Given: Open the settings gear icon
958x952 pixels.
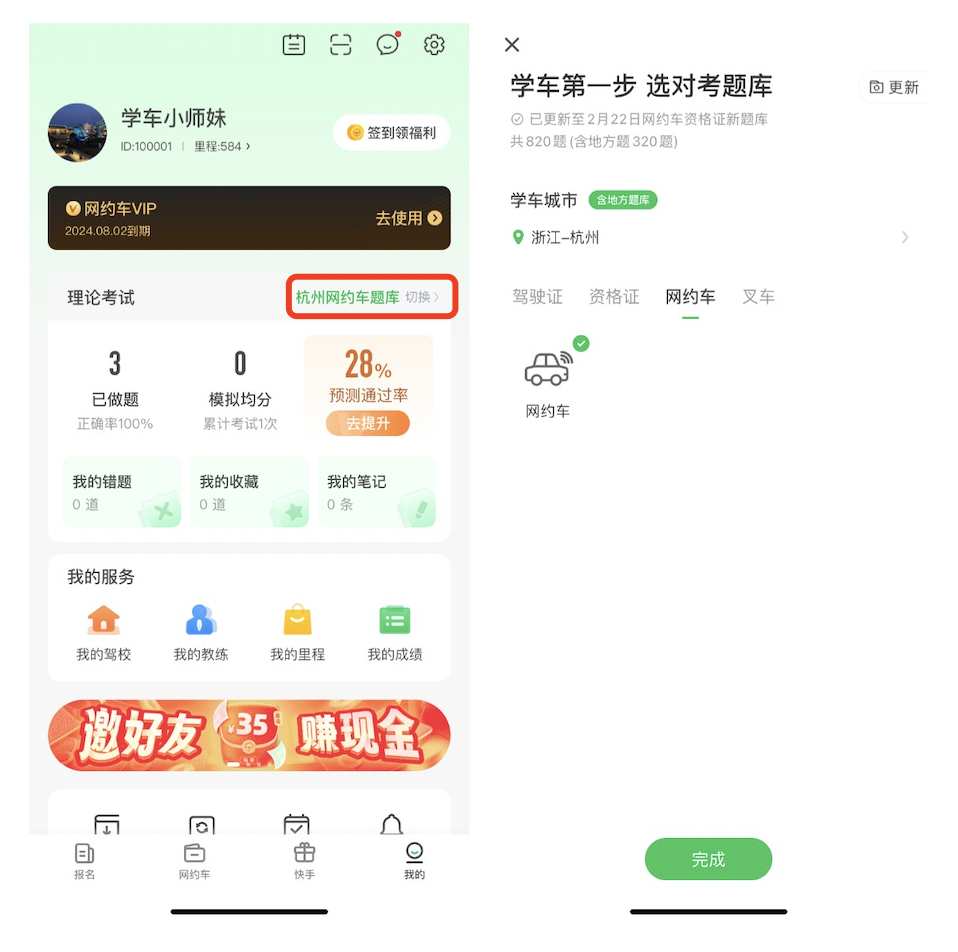Looking at the screenshot, I should coord(434,45).
